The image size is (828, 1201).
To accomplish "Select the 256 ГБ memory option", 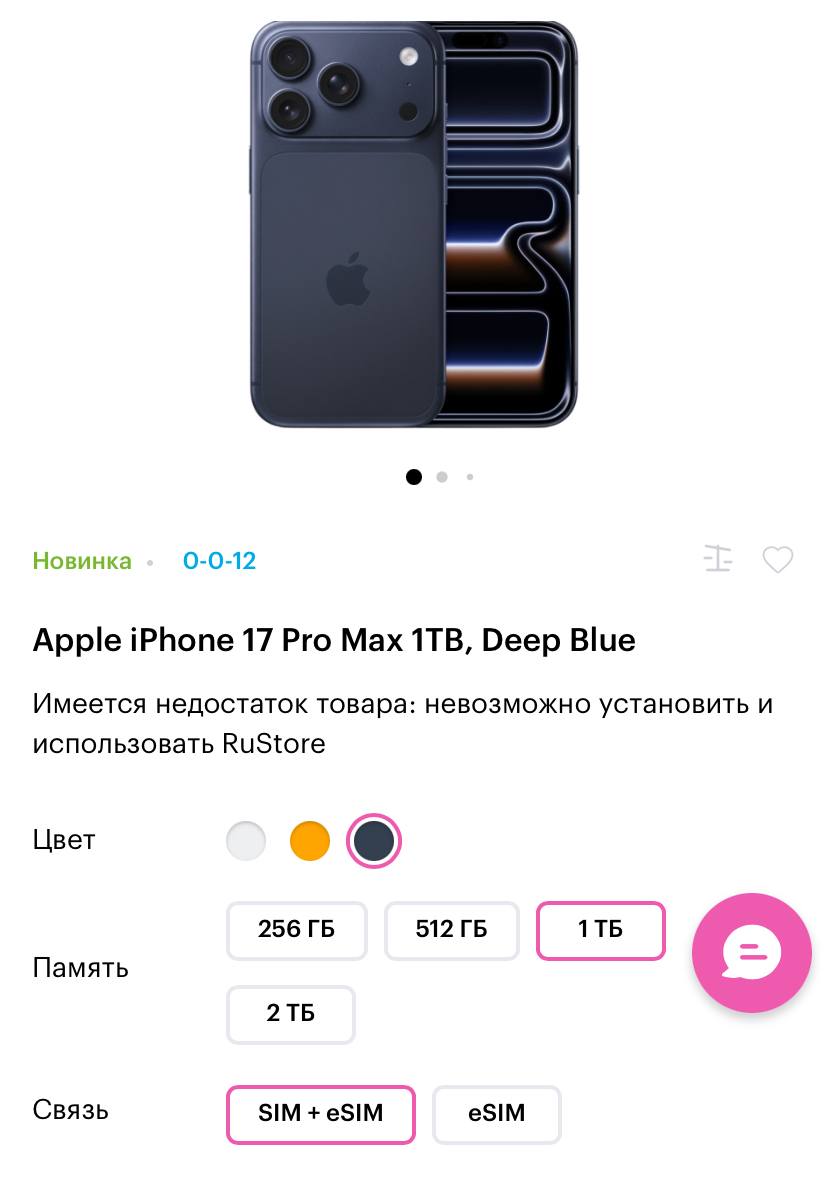I will coord(296,930).
